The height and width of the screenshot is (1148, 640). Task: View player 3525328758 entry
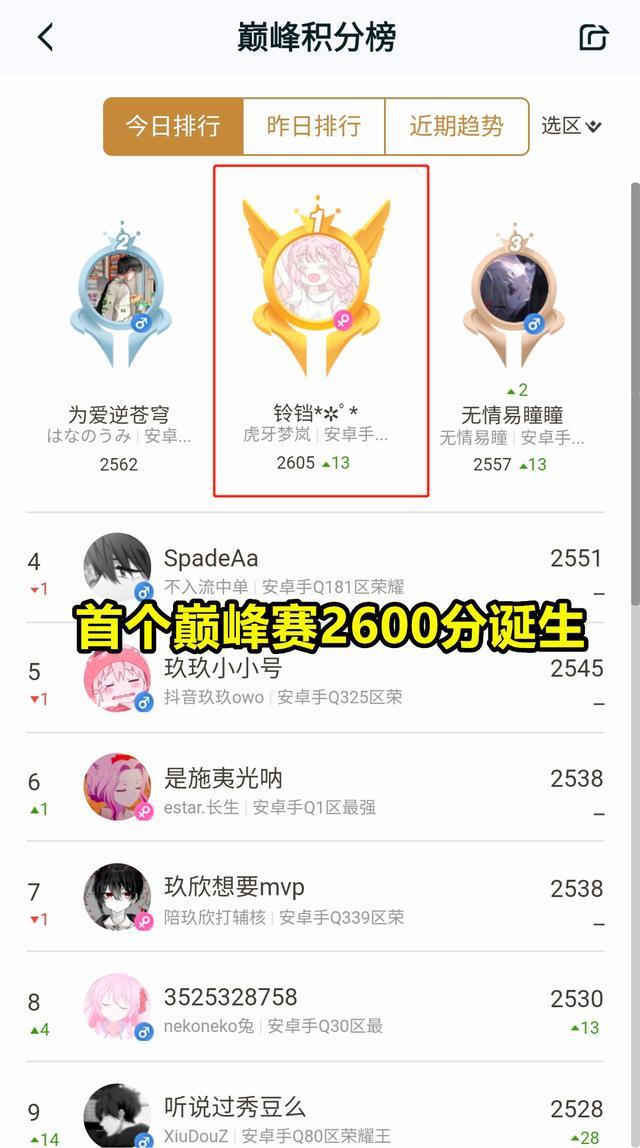tap(318, 1008)
